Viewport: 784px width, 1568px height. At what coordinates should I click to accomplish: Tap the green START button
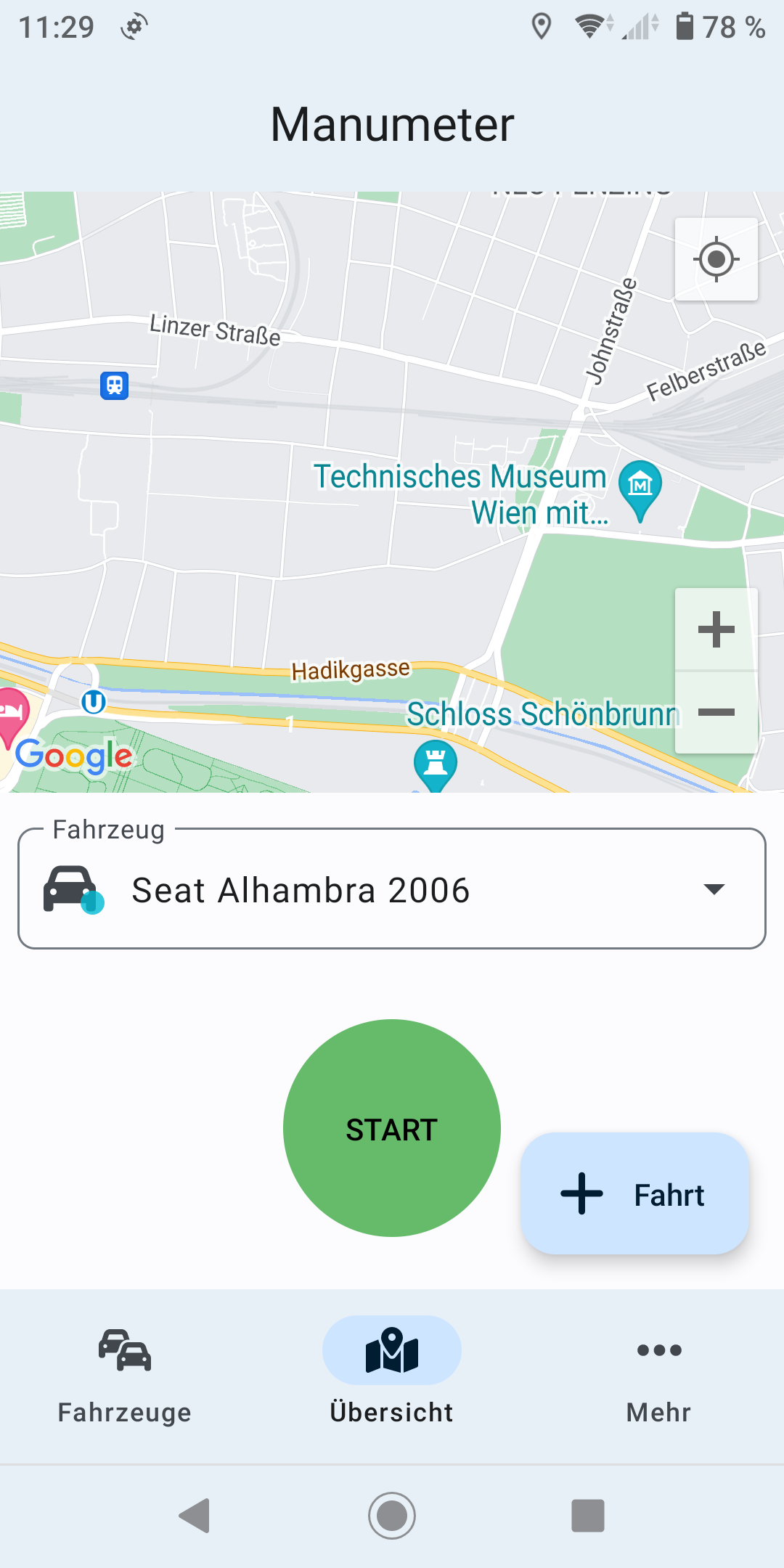pos(392,1128)
